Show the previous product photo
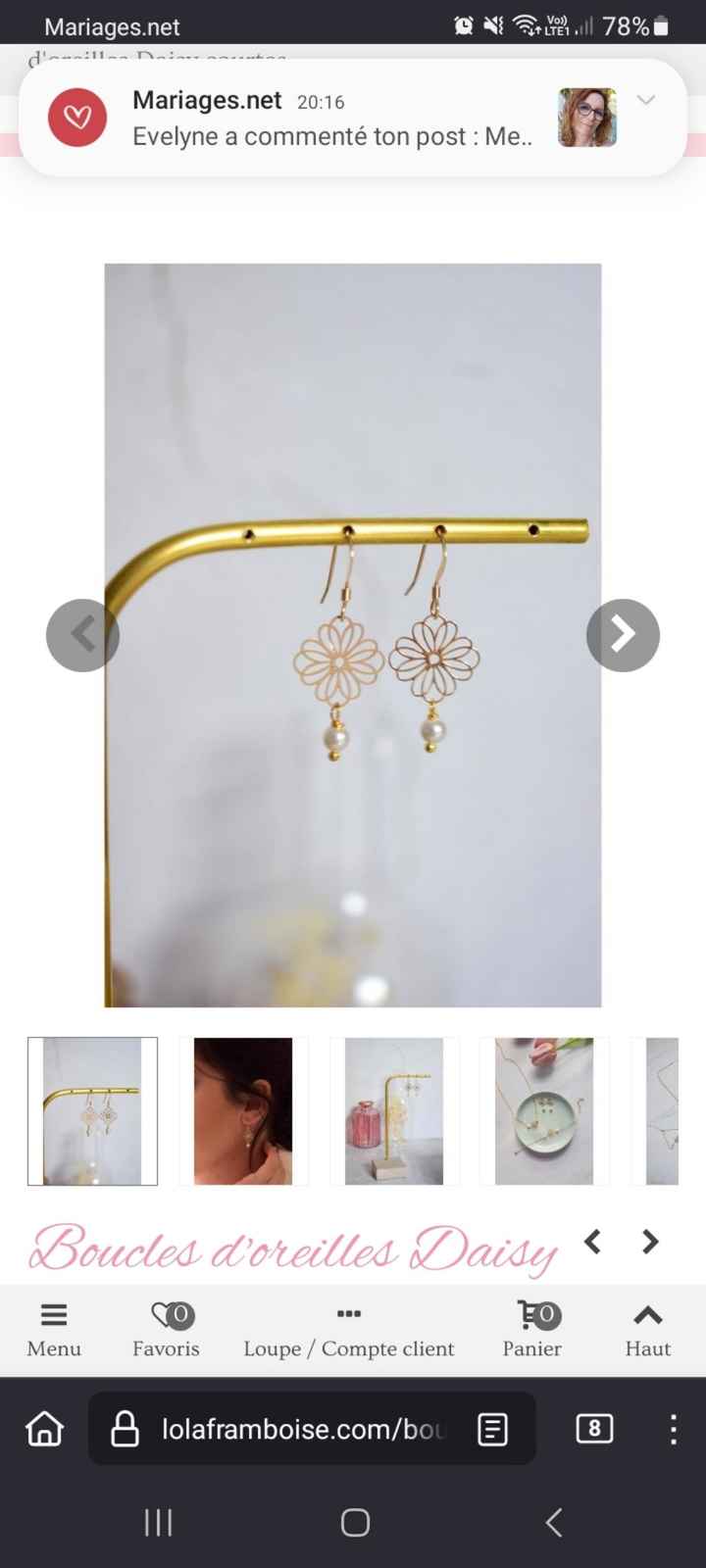Image resolution: width=706 pixels, height=1568 pixels. 82,635
